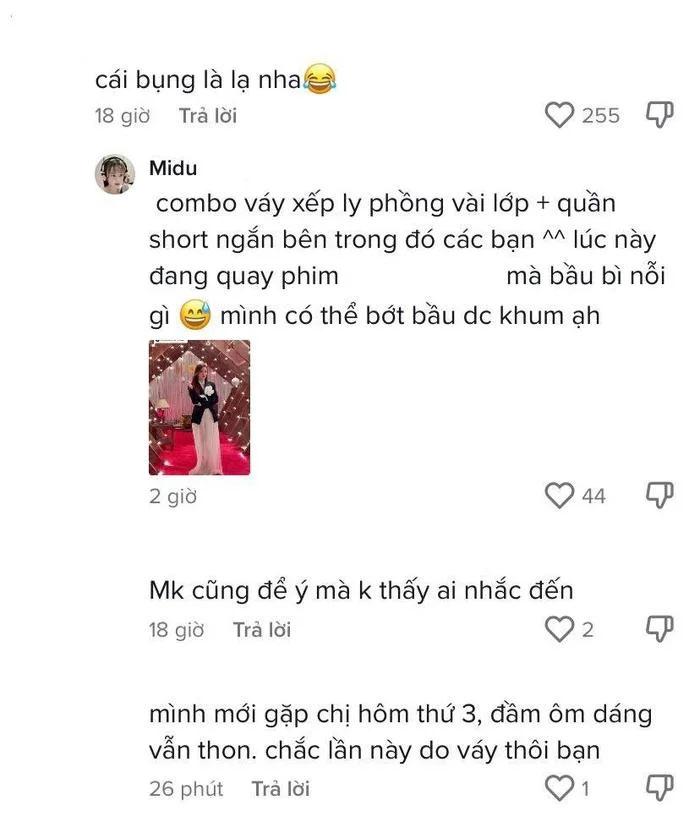Like the comment "Mk cũng để ý"
This screenshot has width=700, height=822.
pyautogui.click(x=558, y=629)
